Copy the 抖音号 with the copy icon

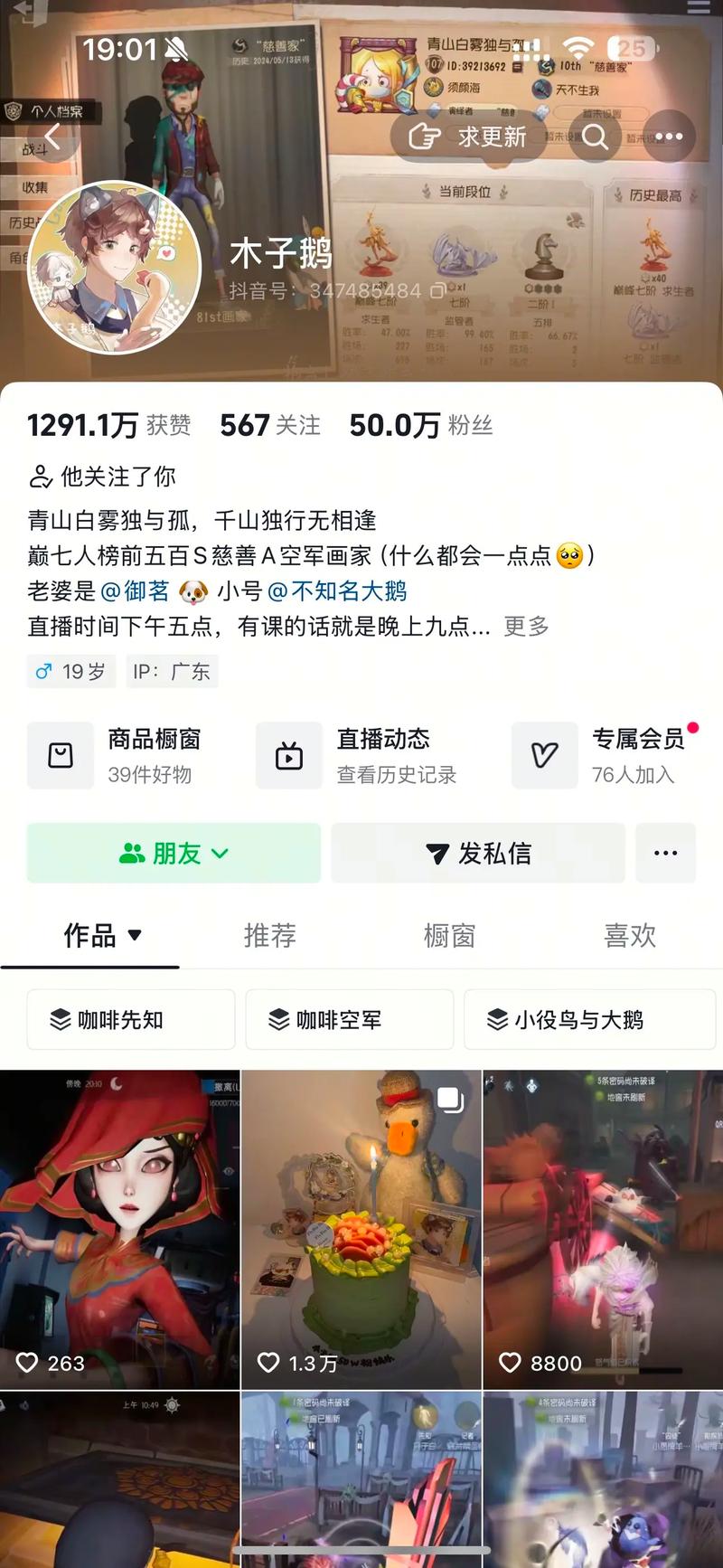tap(437, 291)
